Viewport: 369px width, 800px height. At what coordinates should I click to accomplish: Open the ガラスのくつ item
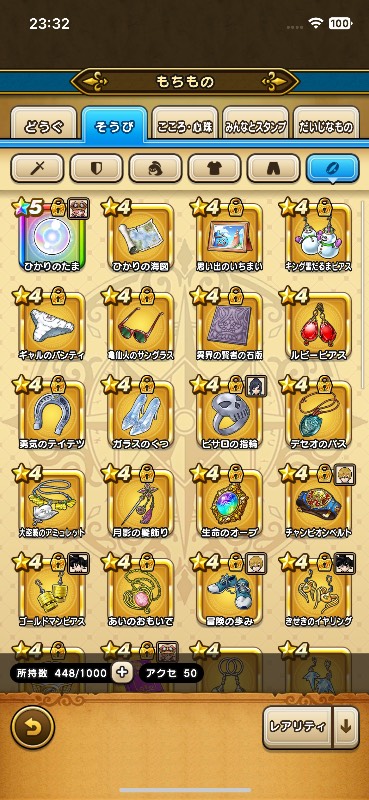(x=140, y=414)
